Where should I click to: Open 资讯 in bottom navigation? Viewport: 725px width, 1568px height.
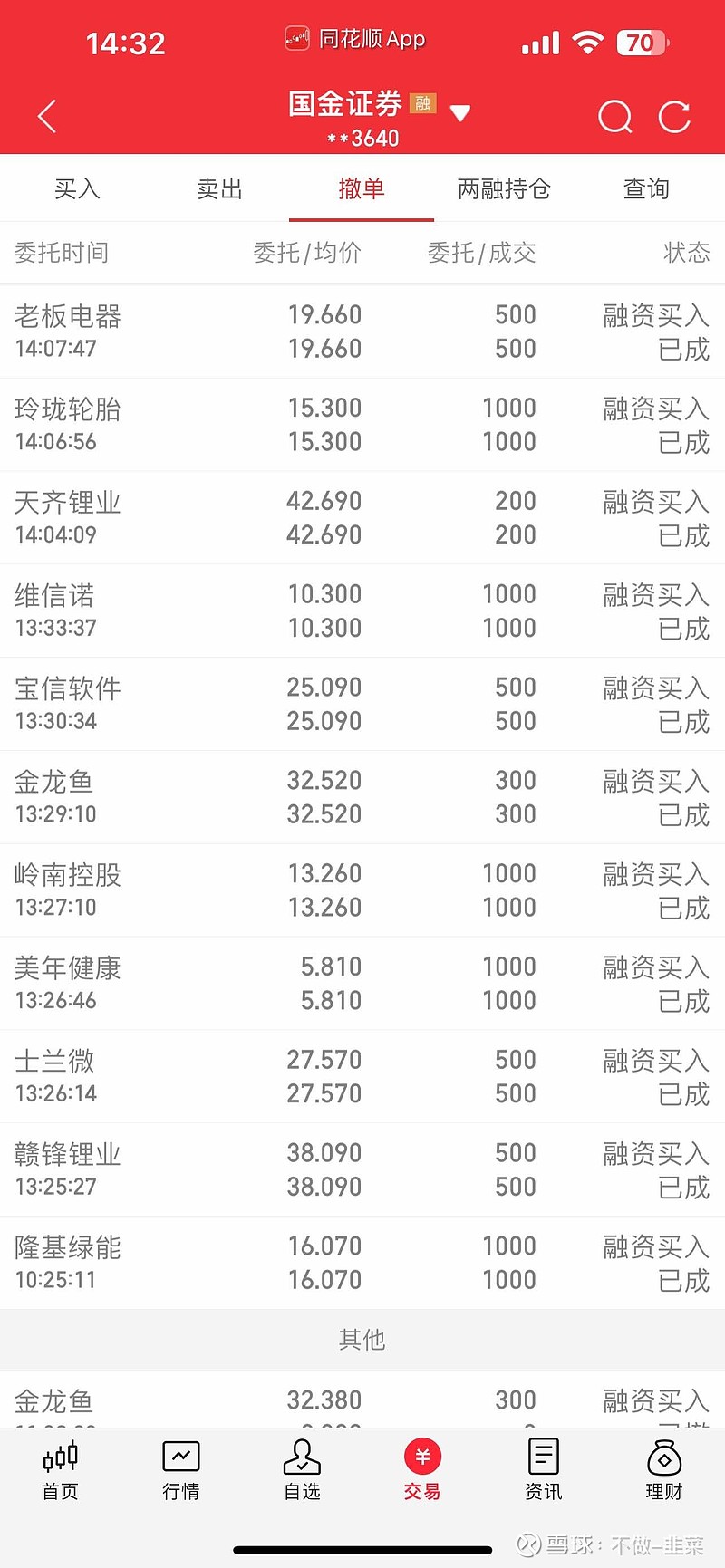pyautogui.click(x=544, y=1470)
